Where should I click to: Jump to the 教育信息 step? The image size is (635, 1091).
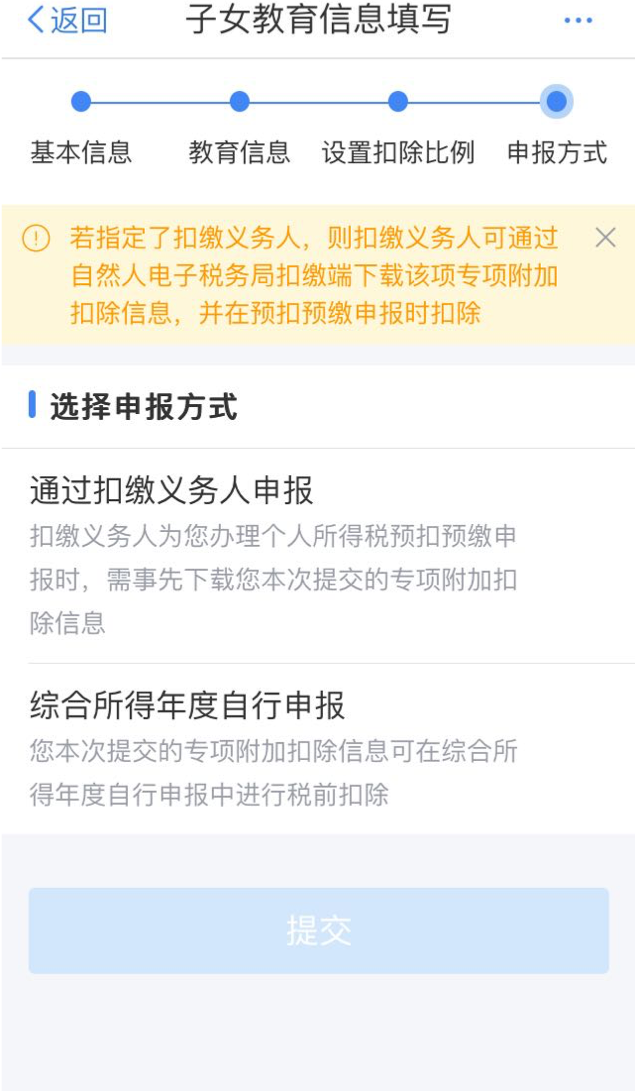[239, 125]
